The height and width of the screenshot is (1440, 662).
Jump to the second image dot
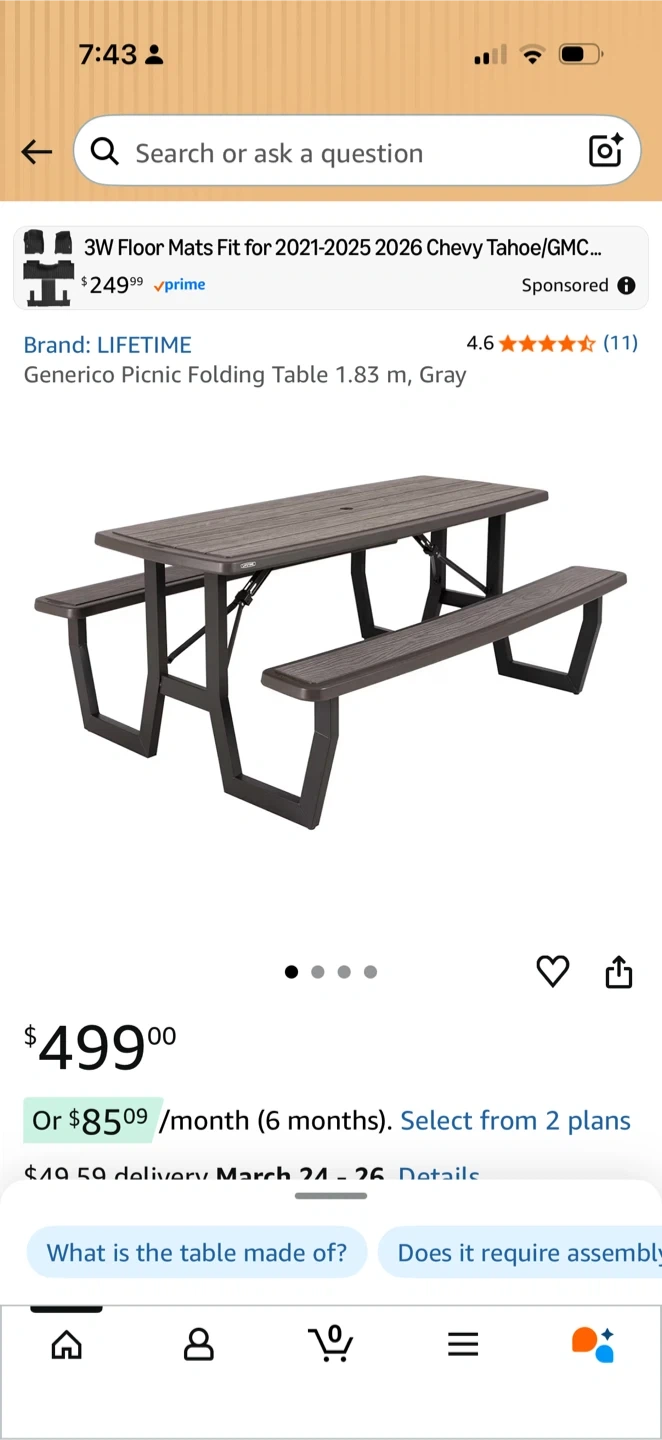[x=318, y=972]
